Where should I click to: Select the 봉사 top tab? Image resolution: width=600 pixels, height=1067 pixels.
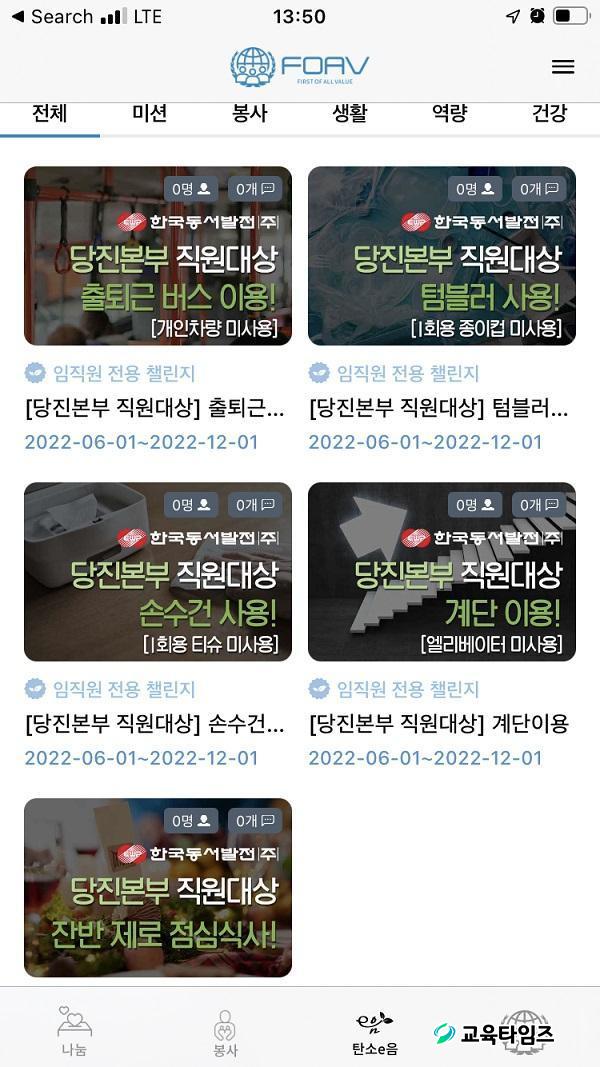coord(249,113)
